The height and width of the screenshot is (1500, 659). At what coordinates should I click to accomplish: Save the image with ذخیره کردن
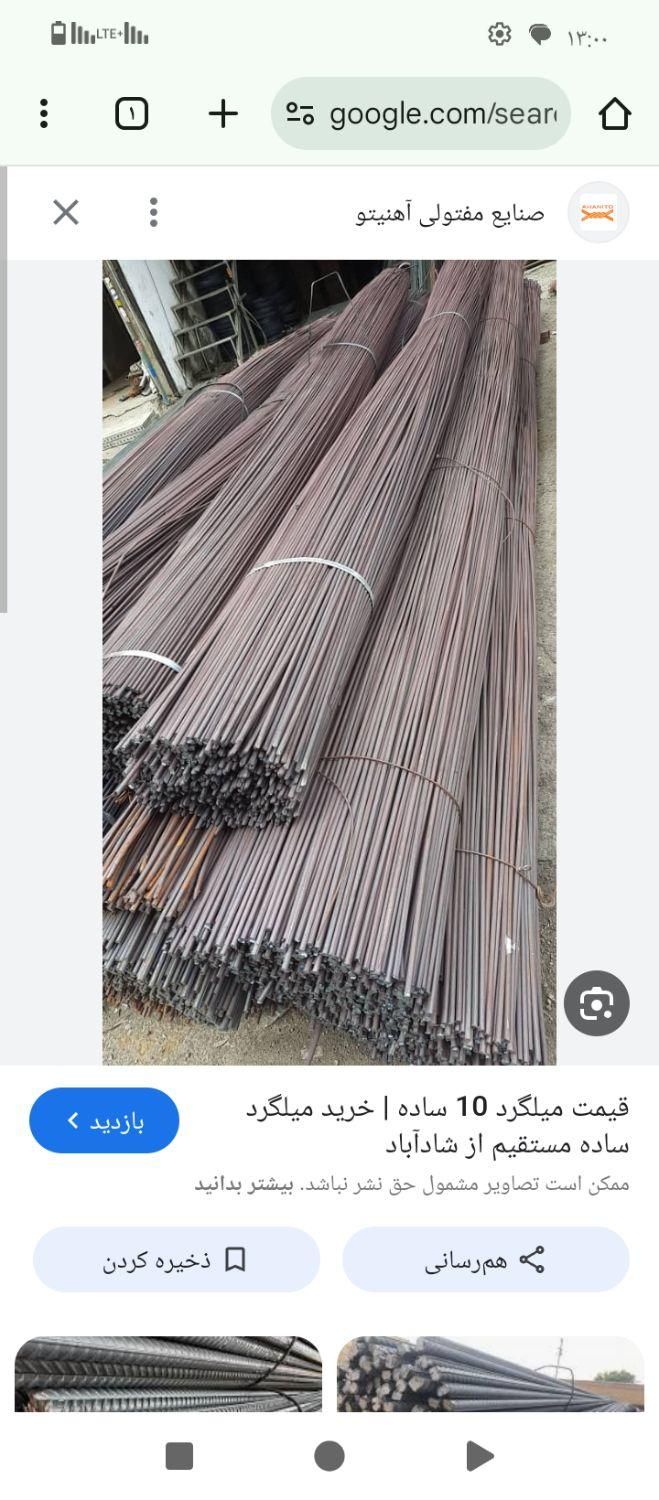176,1260
